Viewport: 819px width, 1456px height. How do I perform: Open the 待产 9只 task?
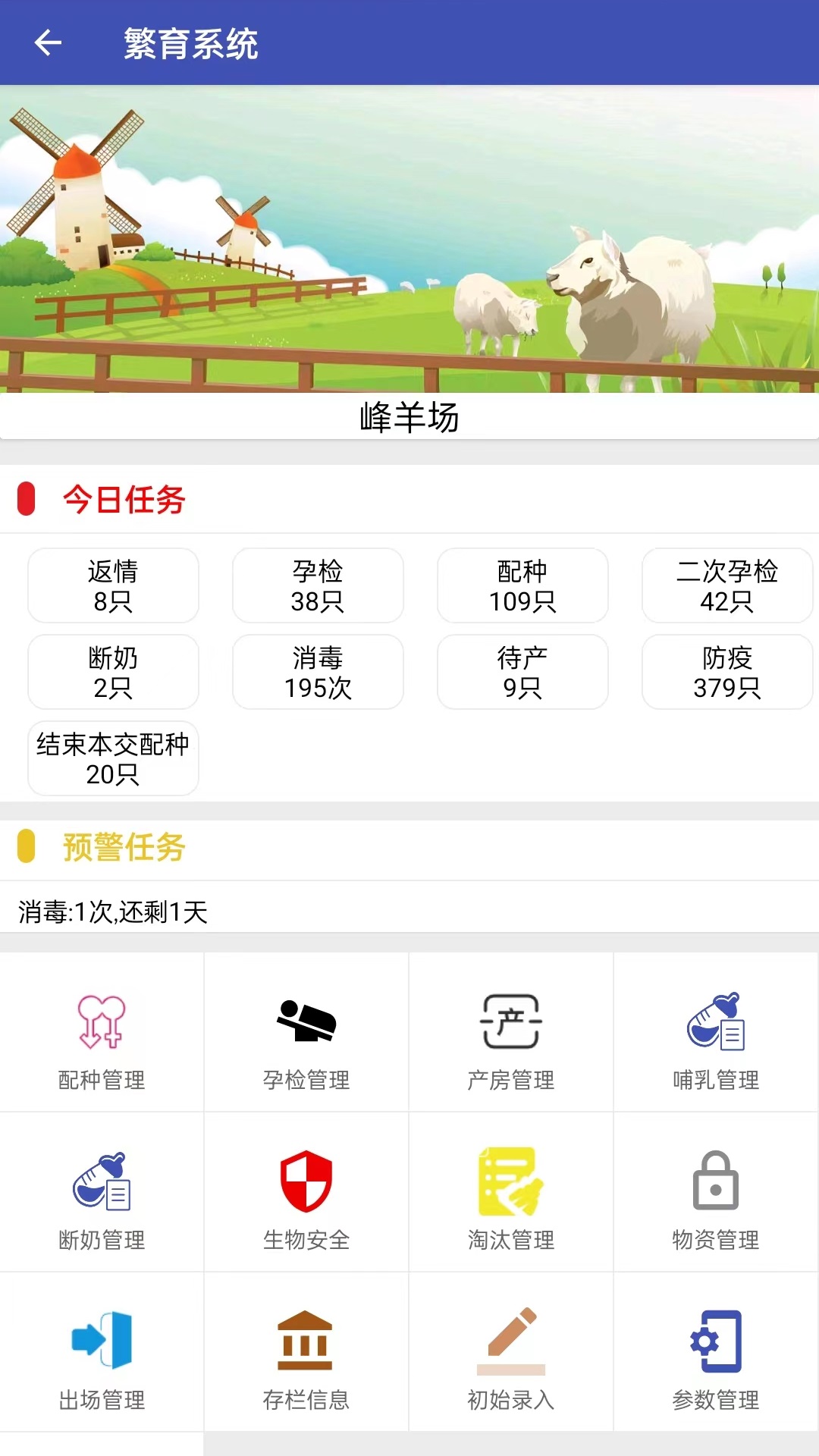point(522,672)
